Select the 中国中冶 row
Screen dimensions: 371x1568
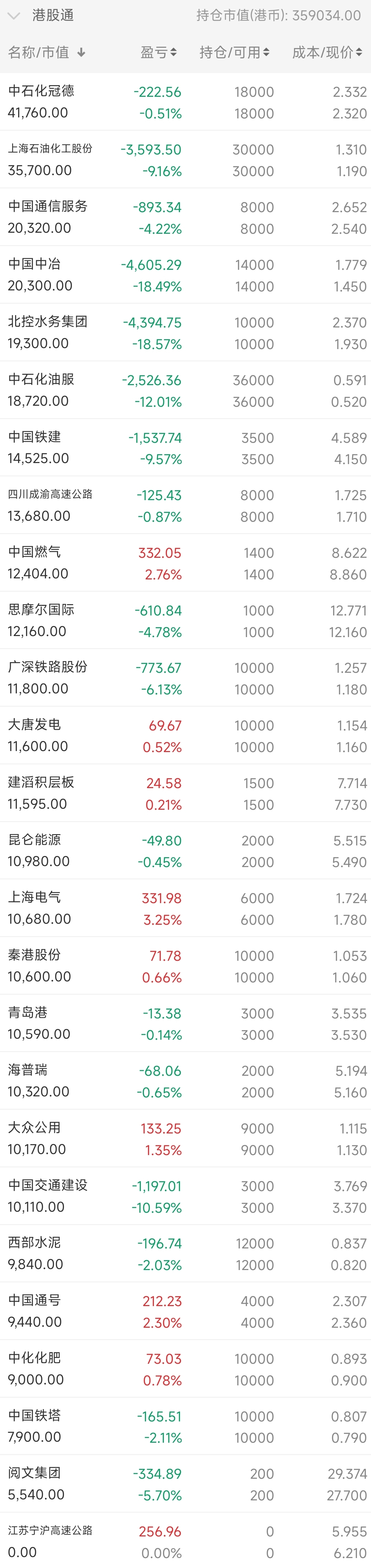pos(185,275)
